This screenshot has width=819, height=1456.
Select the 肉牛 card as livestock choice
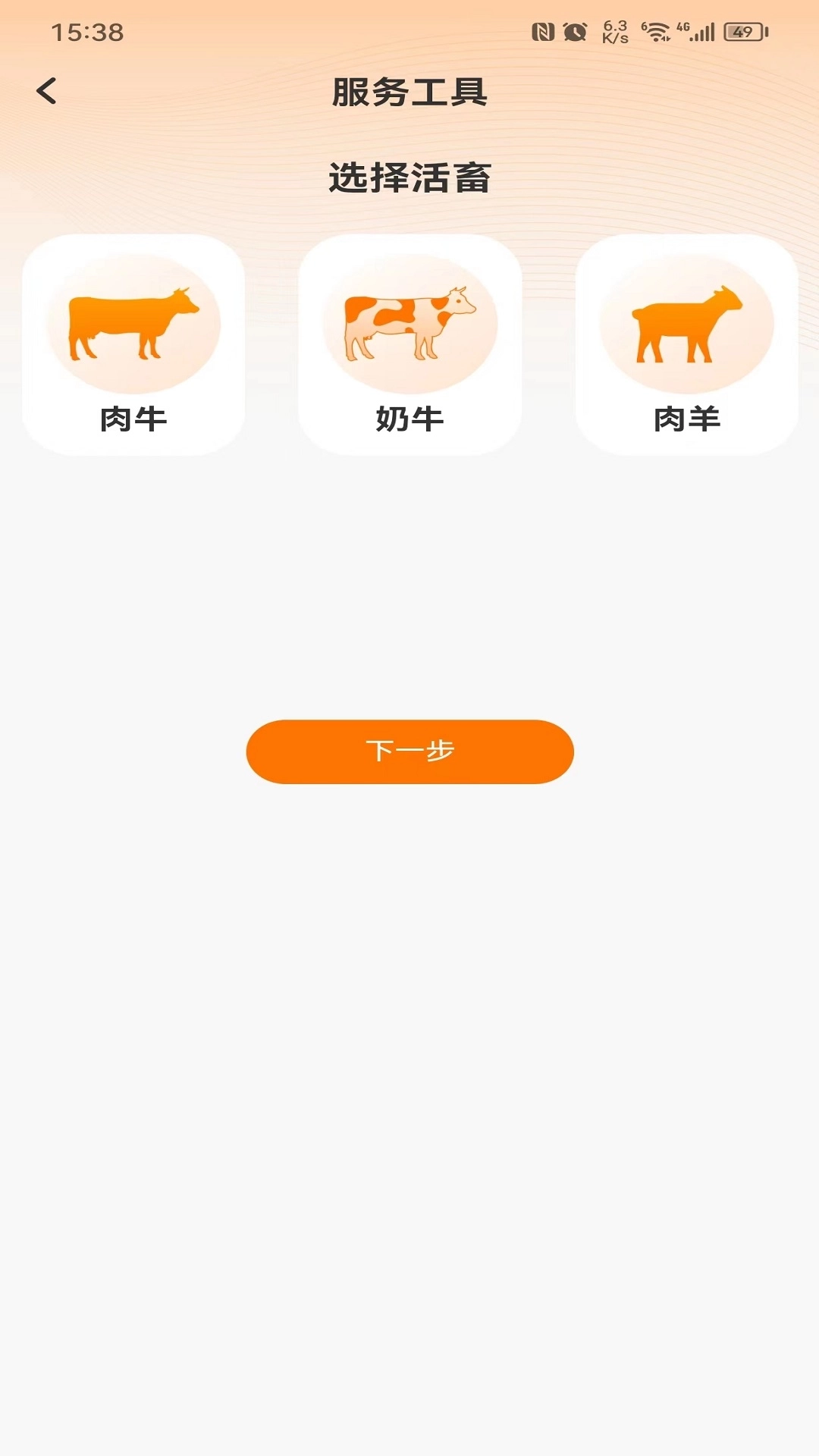click(133, 343)
